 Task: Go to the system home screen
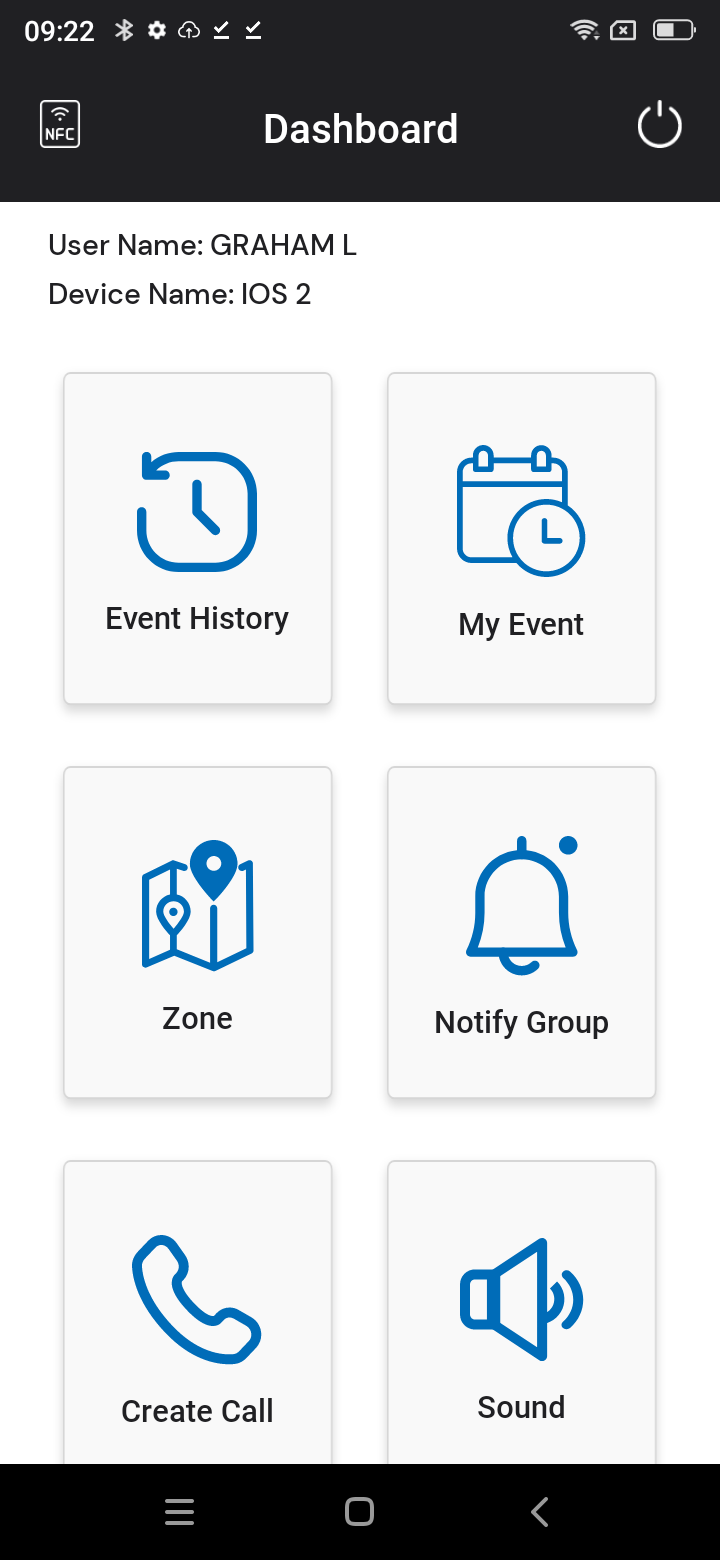click(x=359, y=1512)
